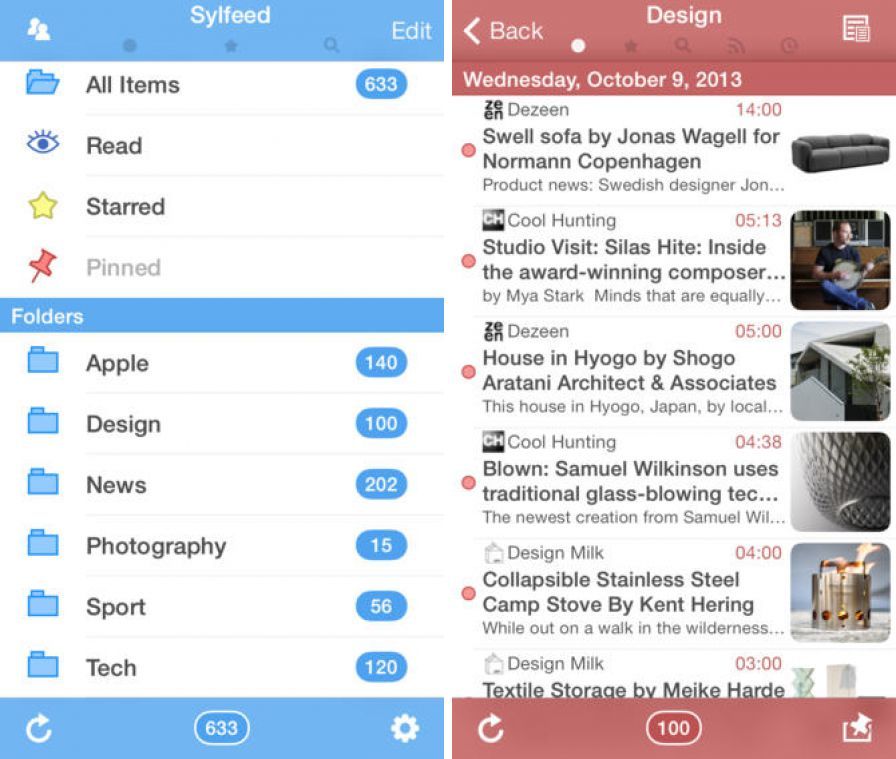896x759 pixels.
Task: Open the Apple folder
Action: click(222, 363)
